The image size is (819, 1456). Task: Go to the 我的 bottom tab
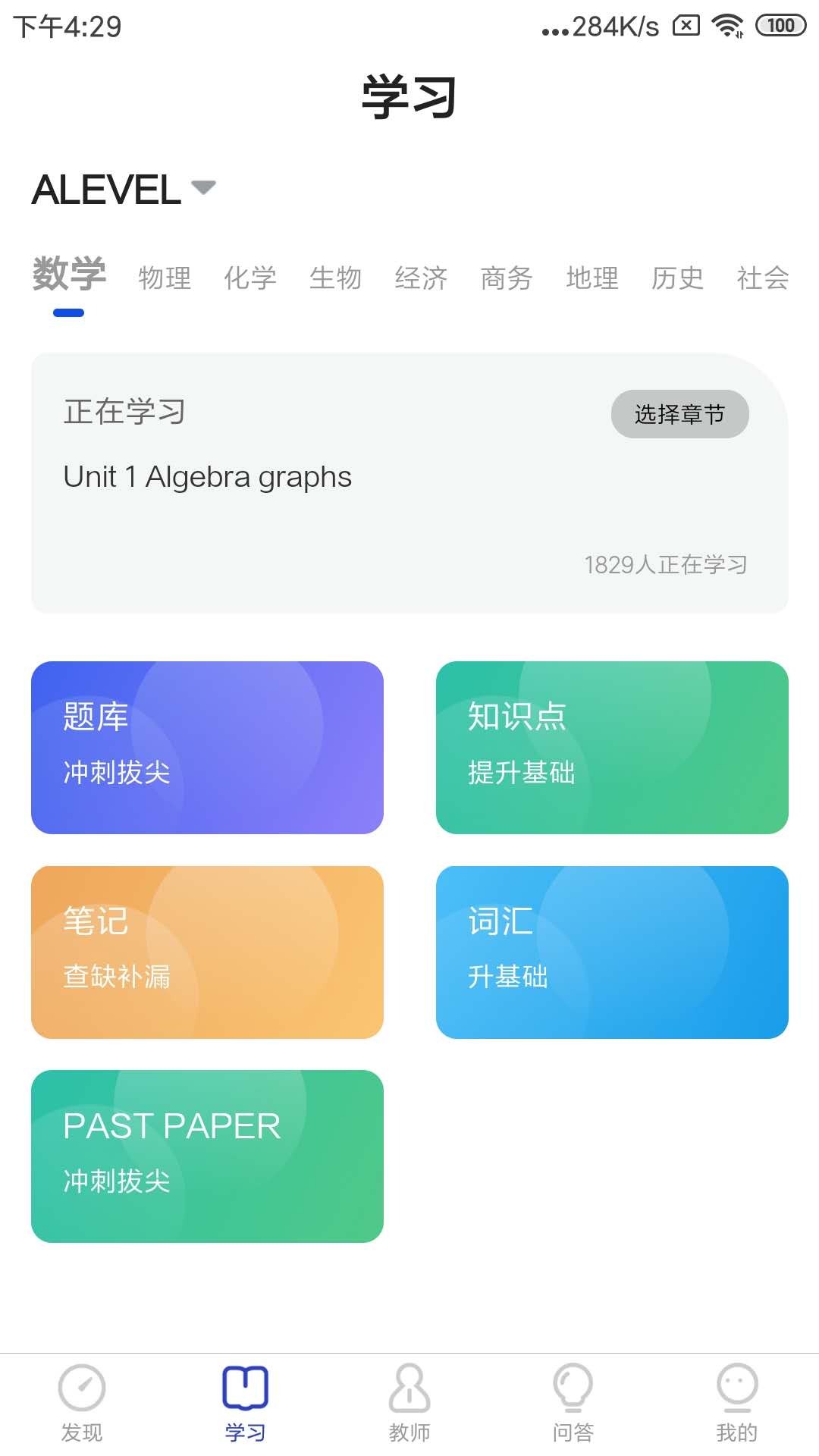point(737,1404)
